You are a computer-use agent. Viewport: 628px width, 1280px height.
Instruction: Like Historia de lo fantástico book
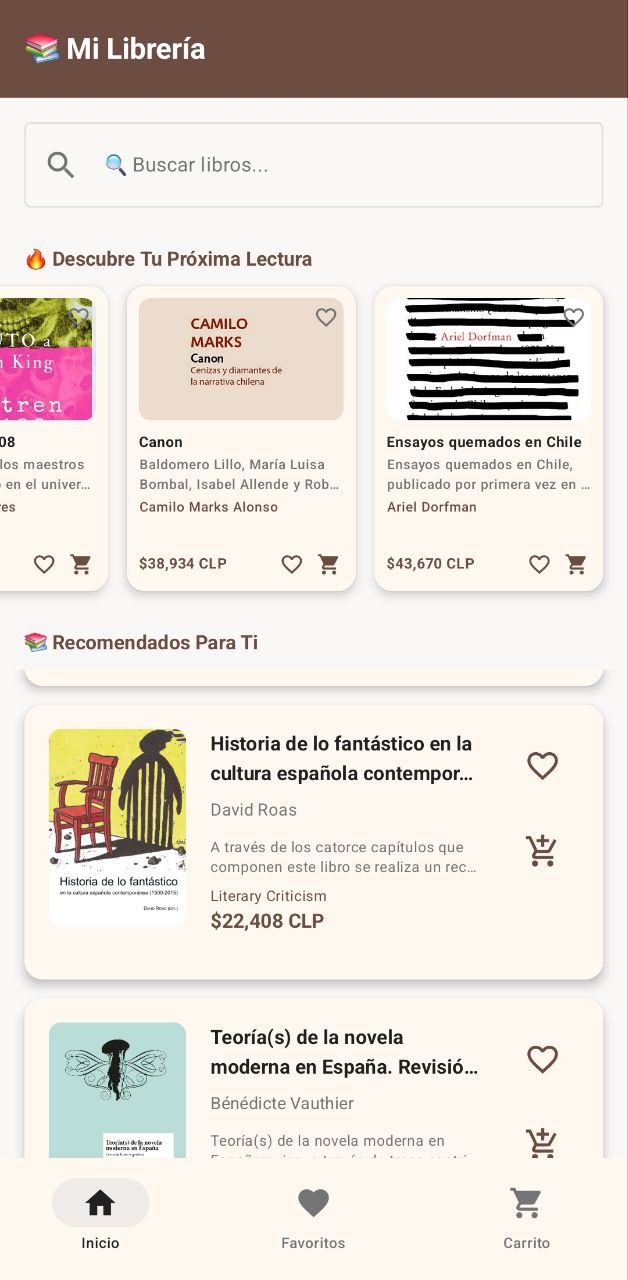tap(542, 766)
